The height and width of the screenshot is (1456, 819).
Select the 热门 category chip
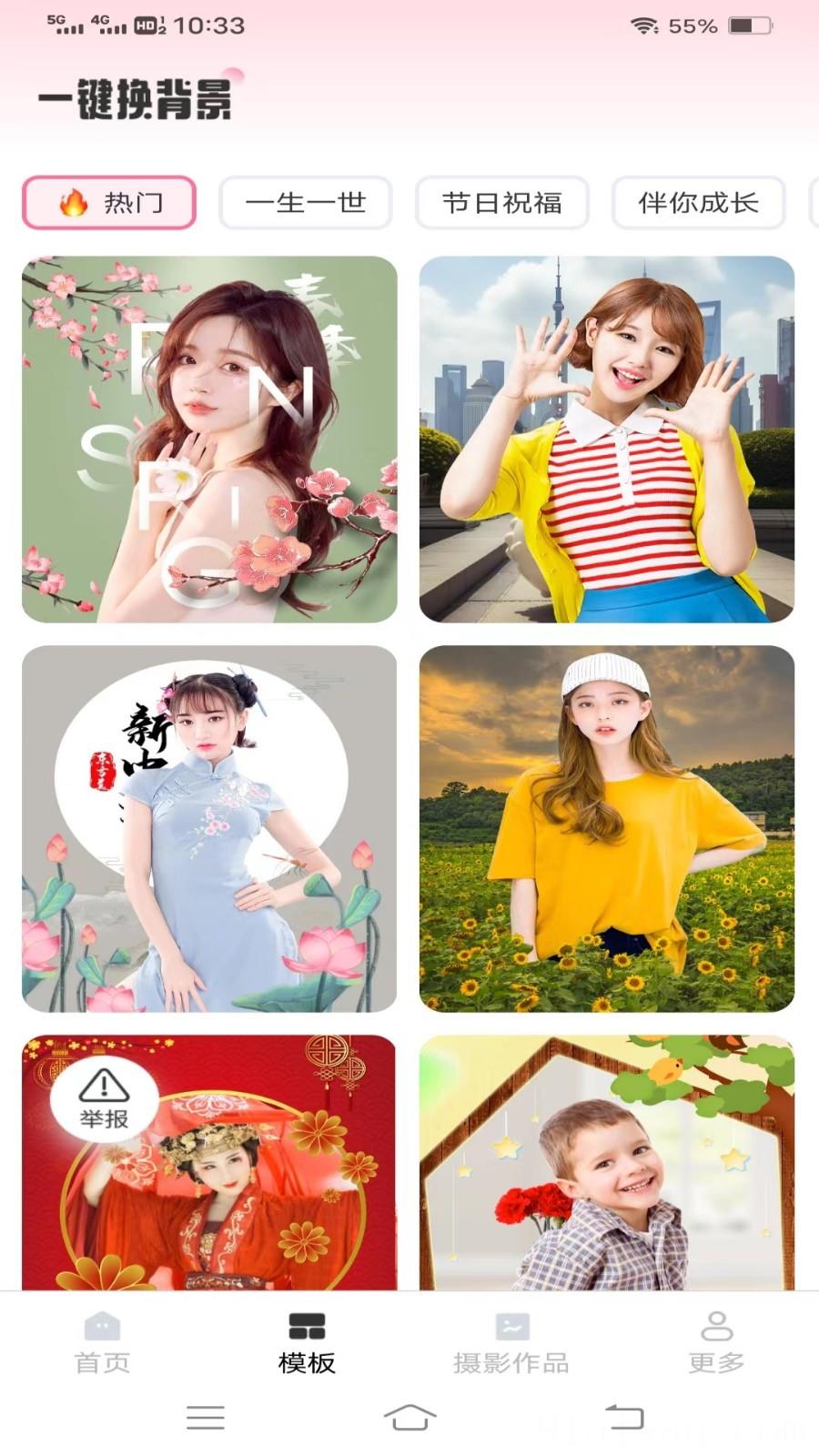[109, 202]
